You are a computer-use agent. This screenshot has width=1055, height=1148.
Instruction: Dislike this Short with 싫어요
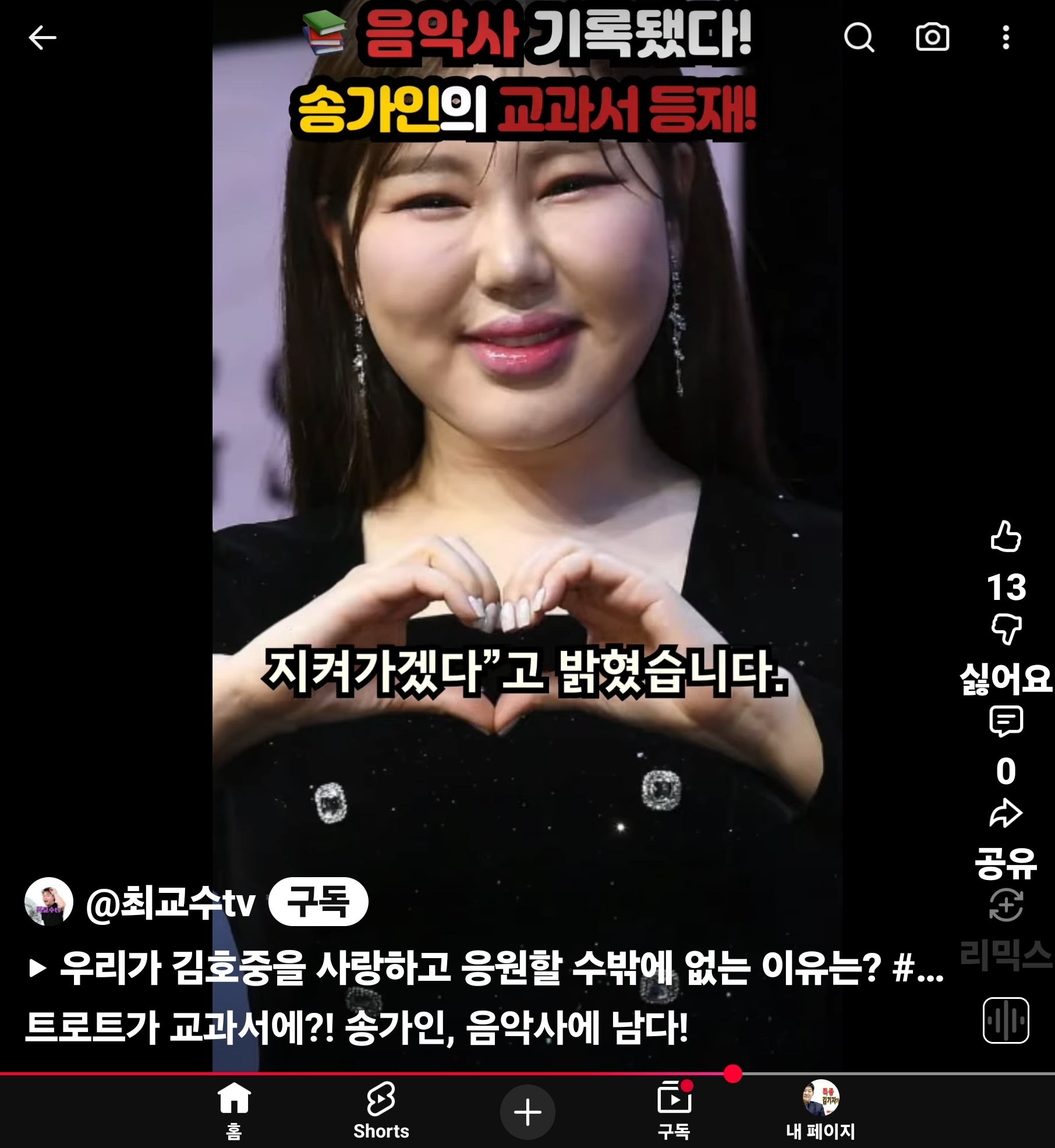click(1006, 629)
